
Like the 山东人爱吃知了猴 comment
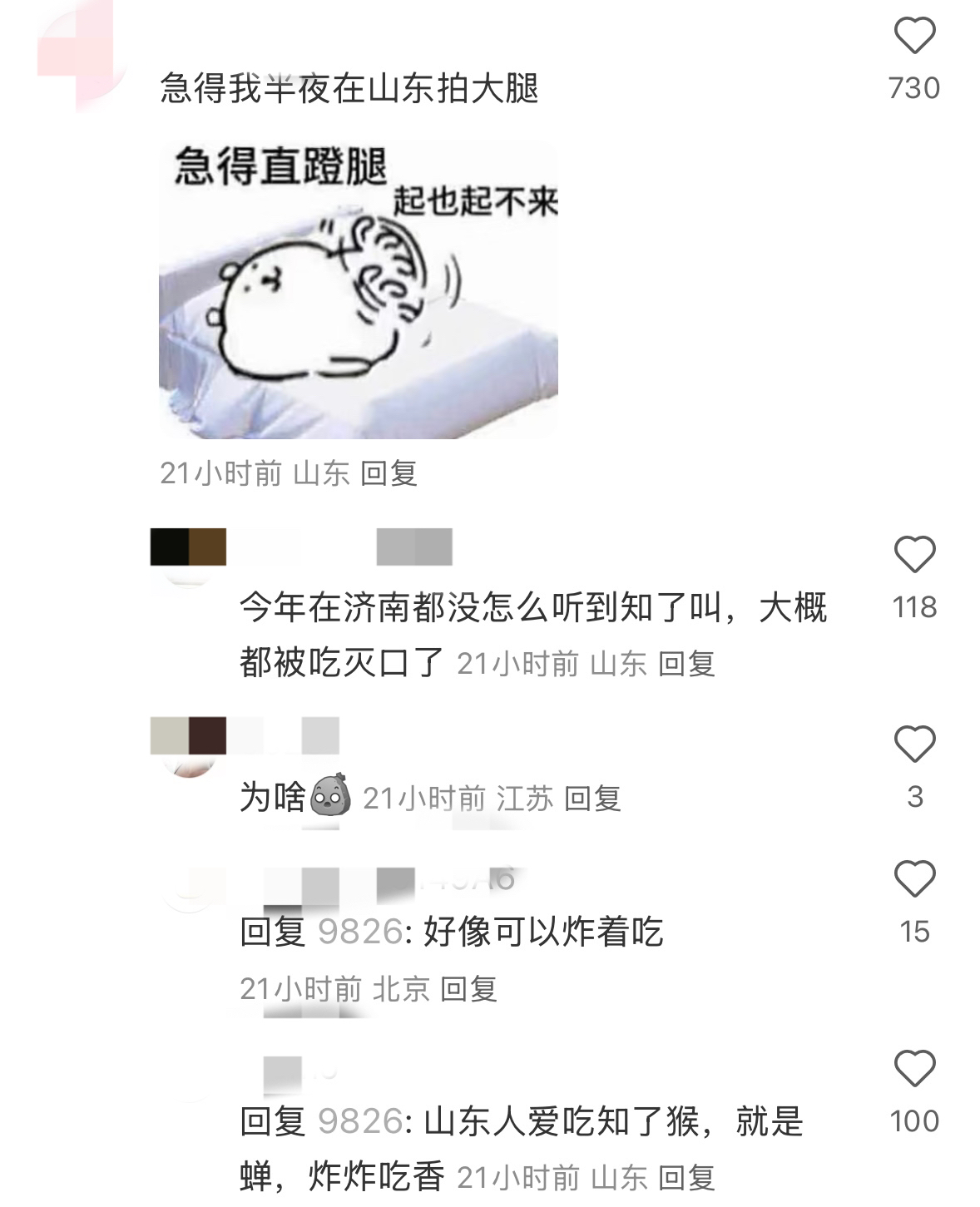(914, 1070)
